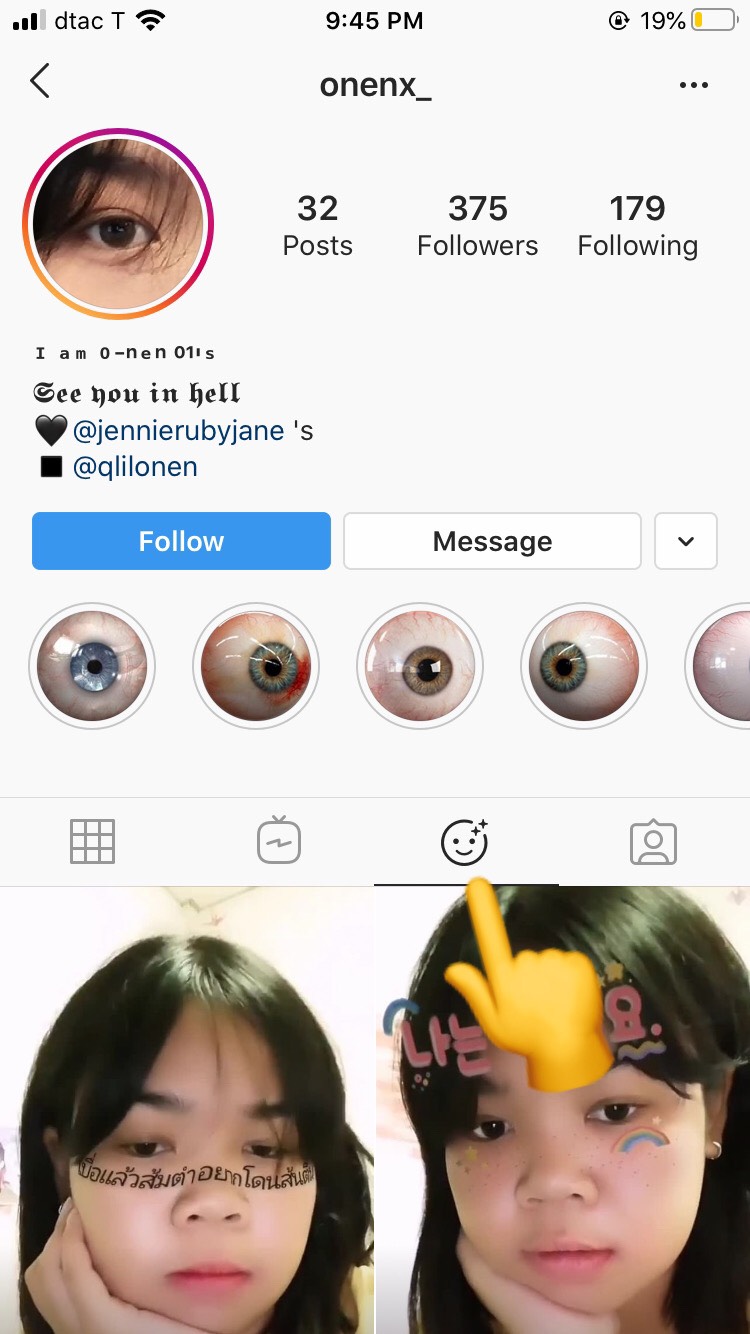Open the 179 Following list
Screen dimensions: 750x1334
coord(637,226)
